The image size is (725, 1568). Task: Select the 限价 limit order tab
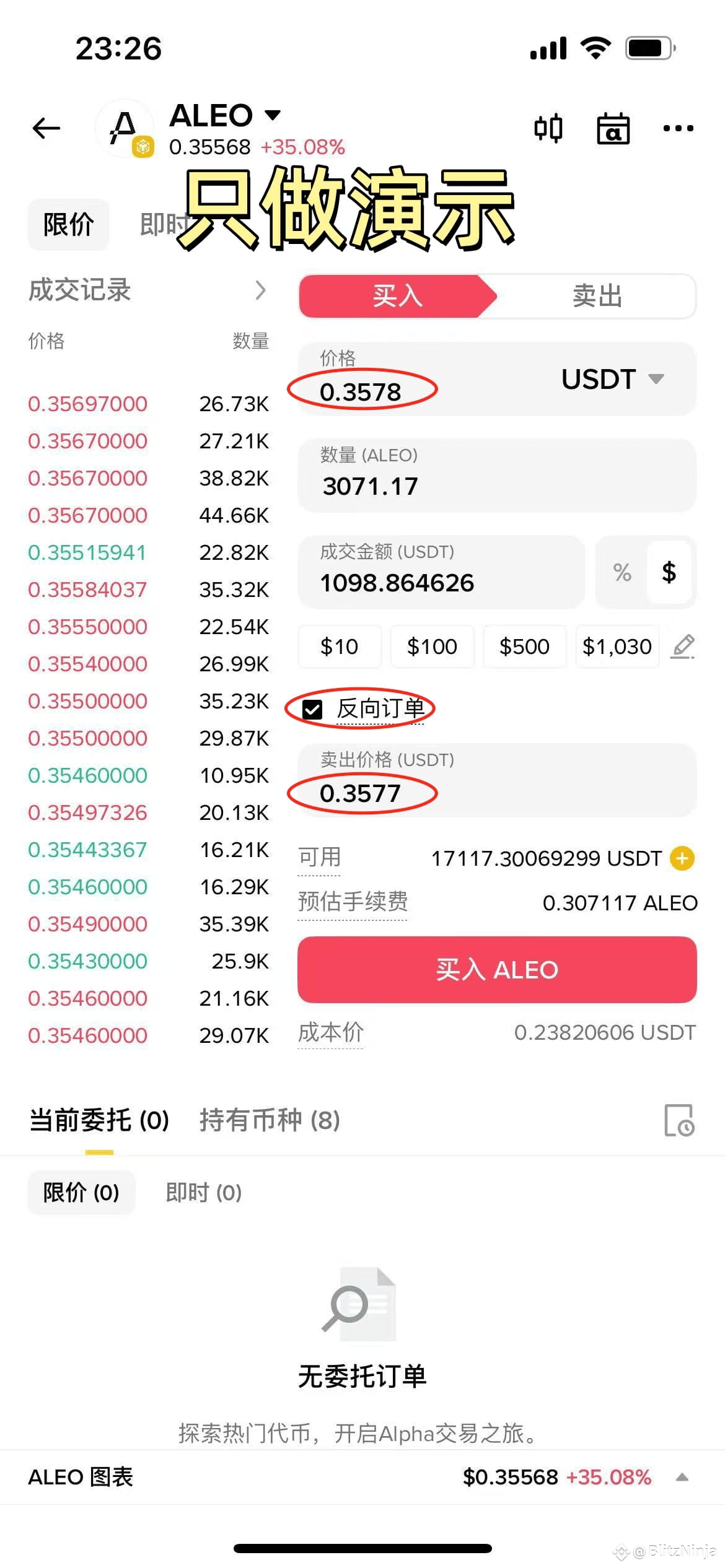(x=69, y=224)
